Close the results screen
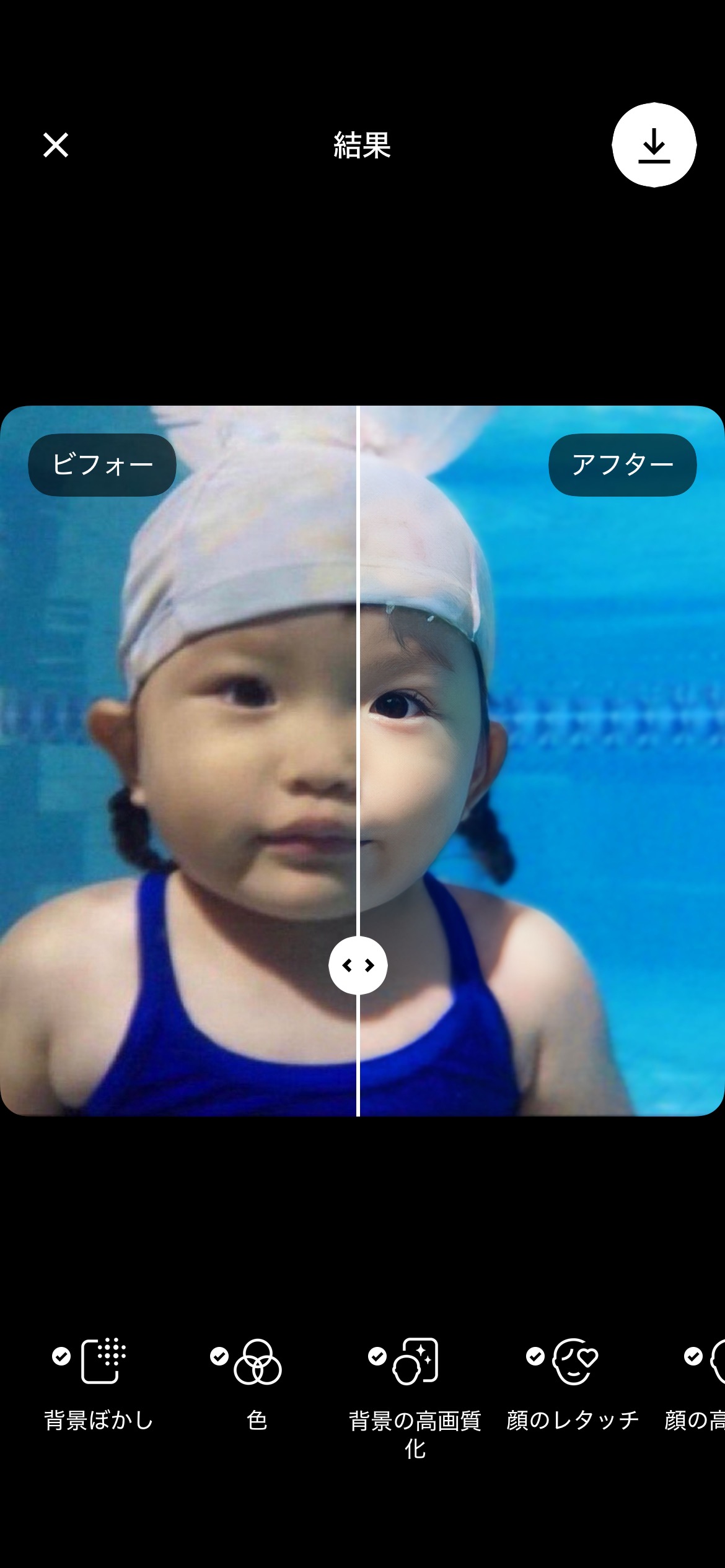 (56, 145)
